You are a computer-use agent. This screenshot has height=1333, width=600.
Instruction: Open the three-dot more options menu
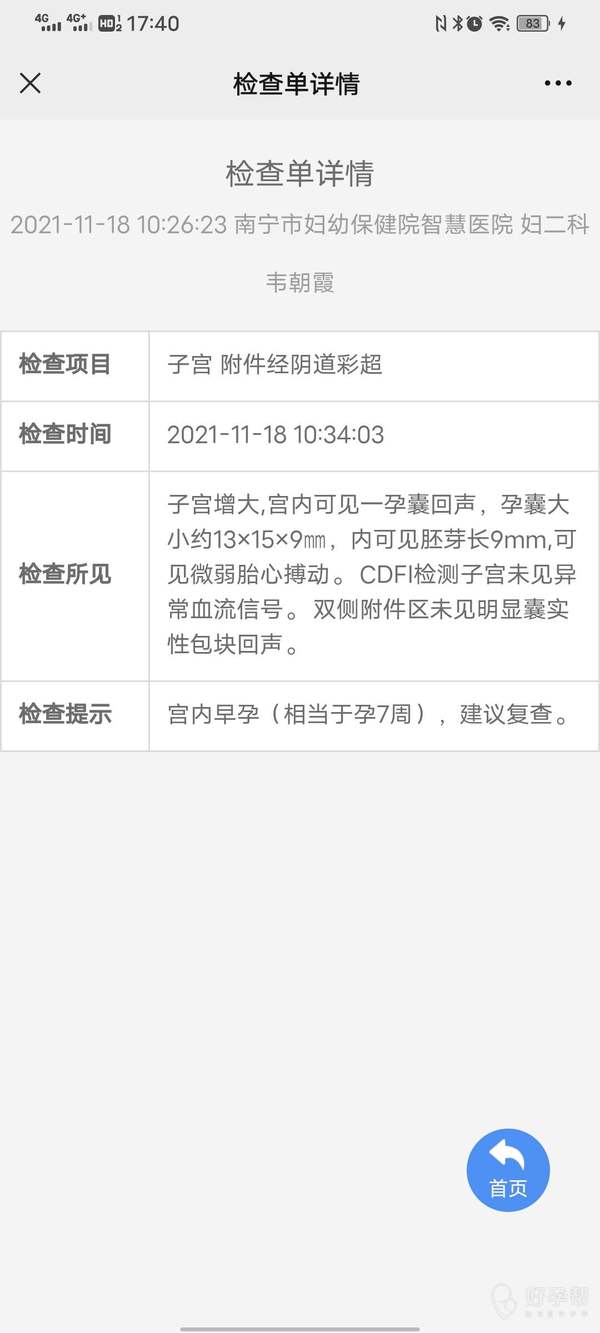click(558, 83)
